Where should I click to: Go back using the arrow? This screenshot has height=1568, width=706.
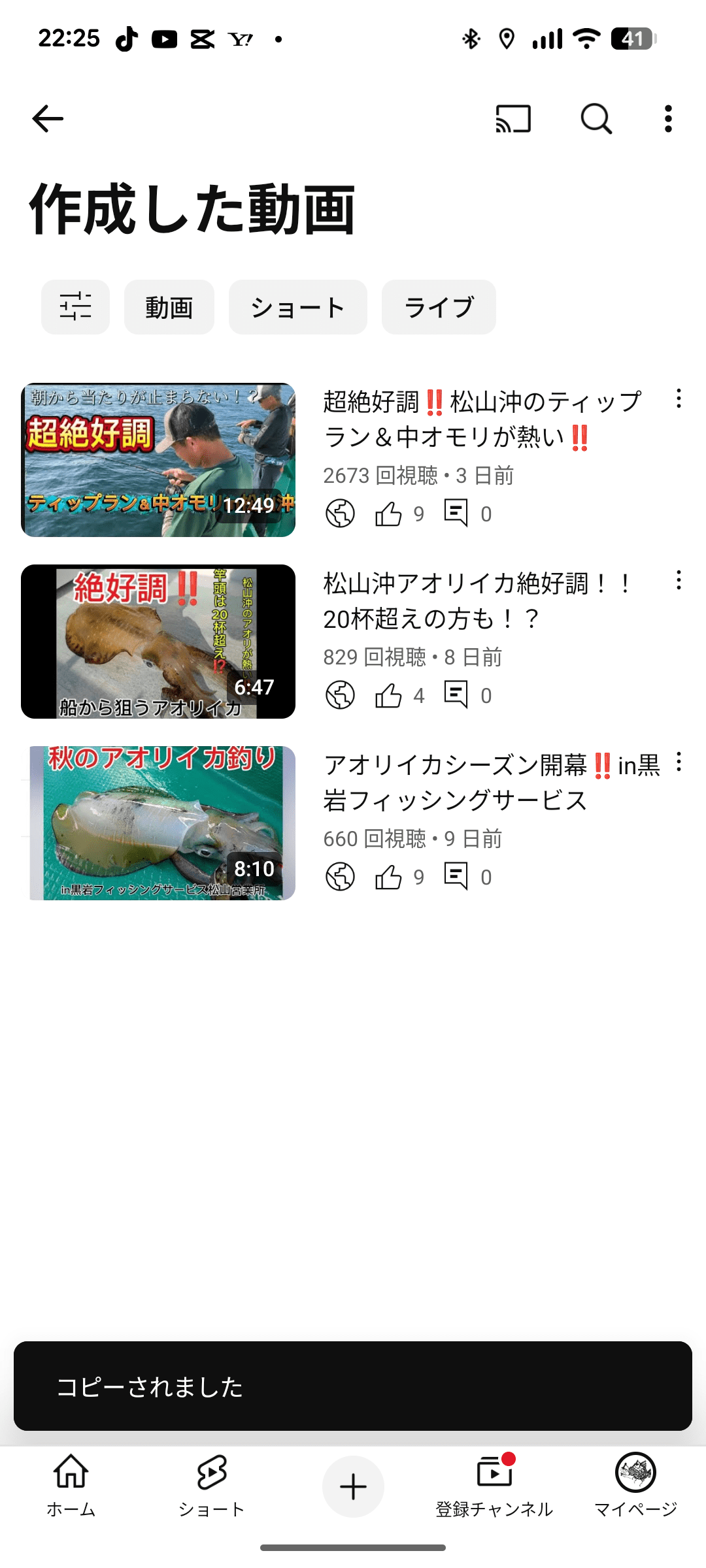(x=48, y=119)
